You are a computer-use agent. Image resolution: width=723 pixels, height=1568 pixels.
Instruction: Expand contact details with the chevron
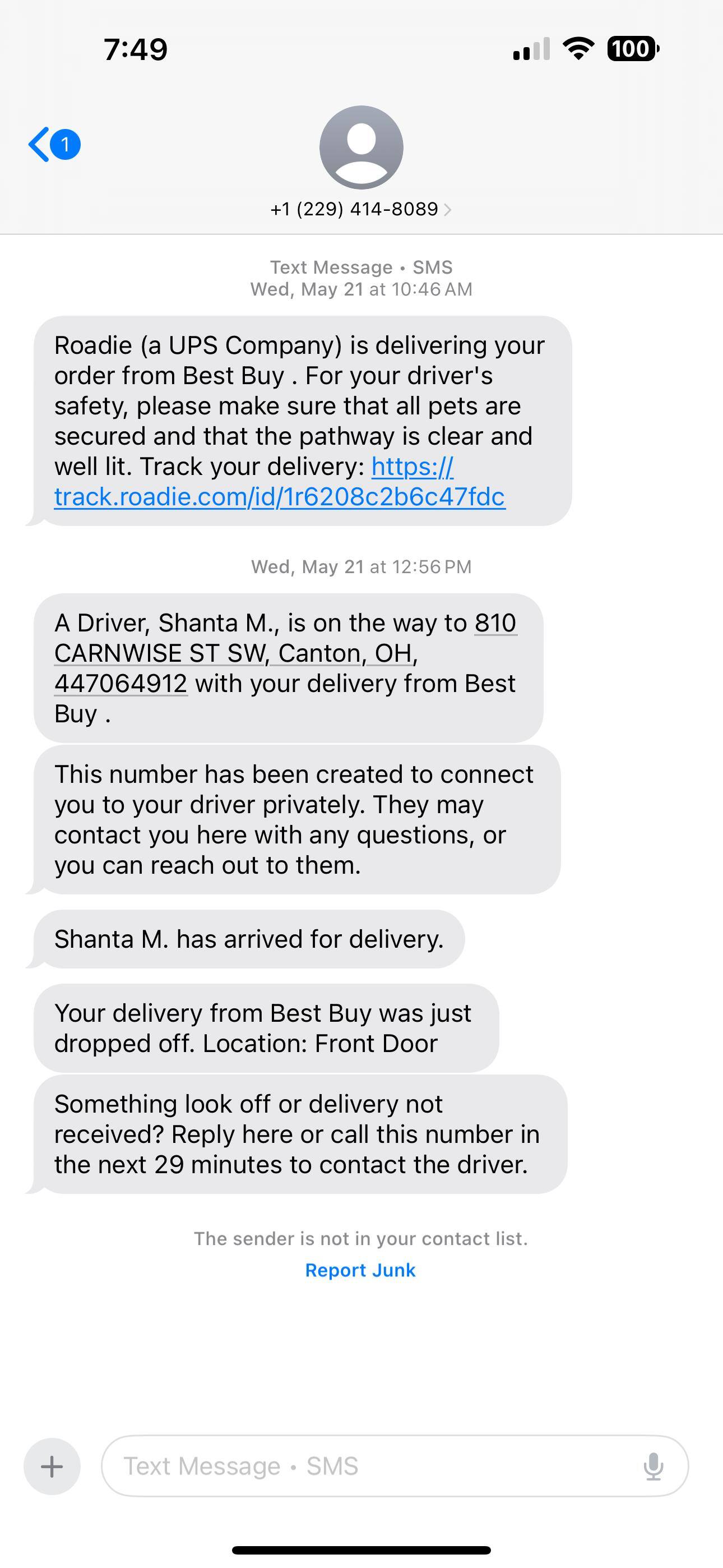[448, 209]
